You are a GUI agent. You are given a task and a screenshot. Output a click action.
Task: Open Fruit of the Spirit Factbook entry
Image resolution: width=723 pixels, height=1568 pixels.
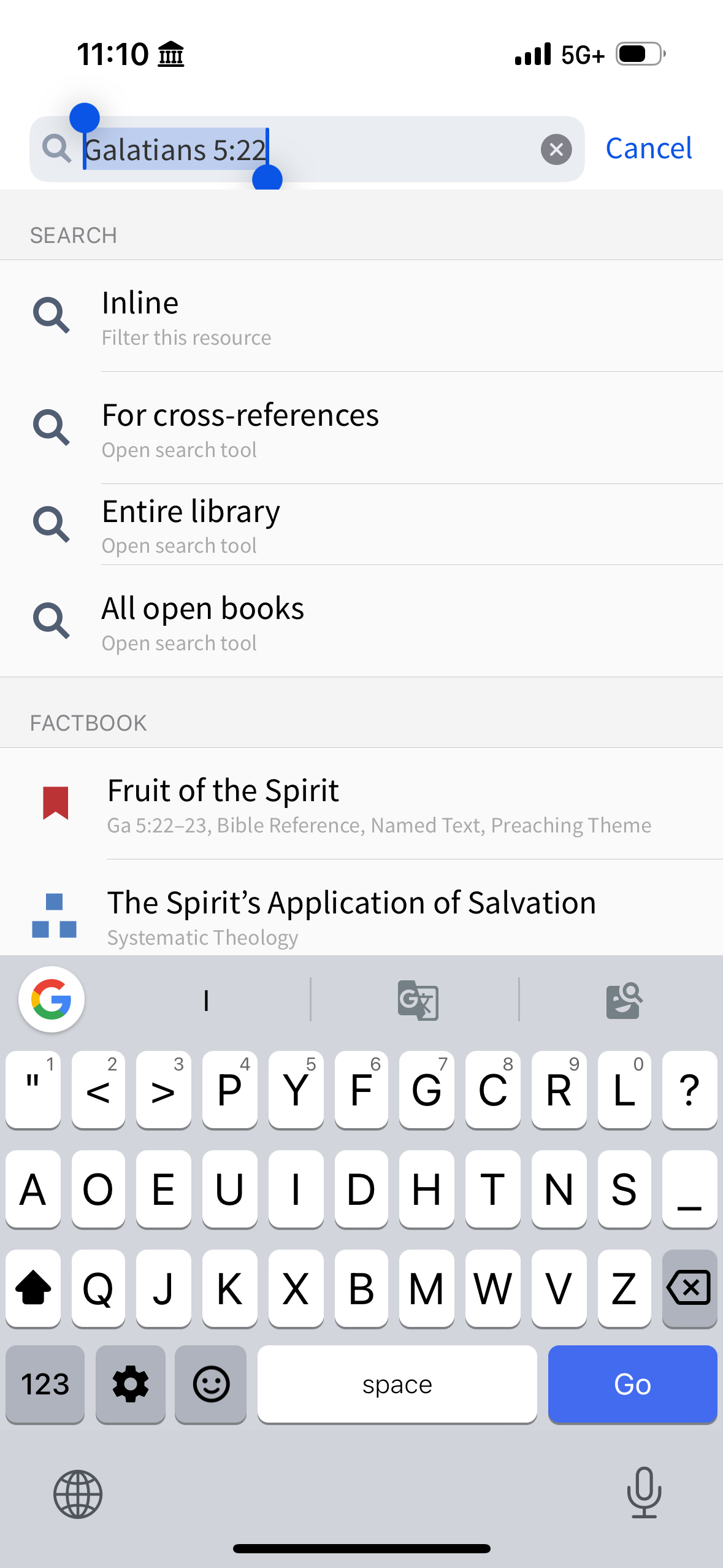[361, 804]
